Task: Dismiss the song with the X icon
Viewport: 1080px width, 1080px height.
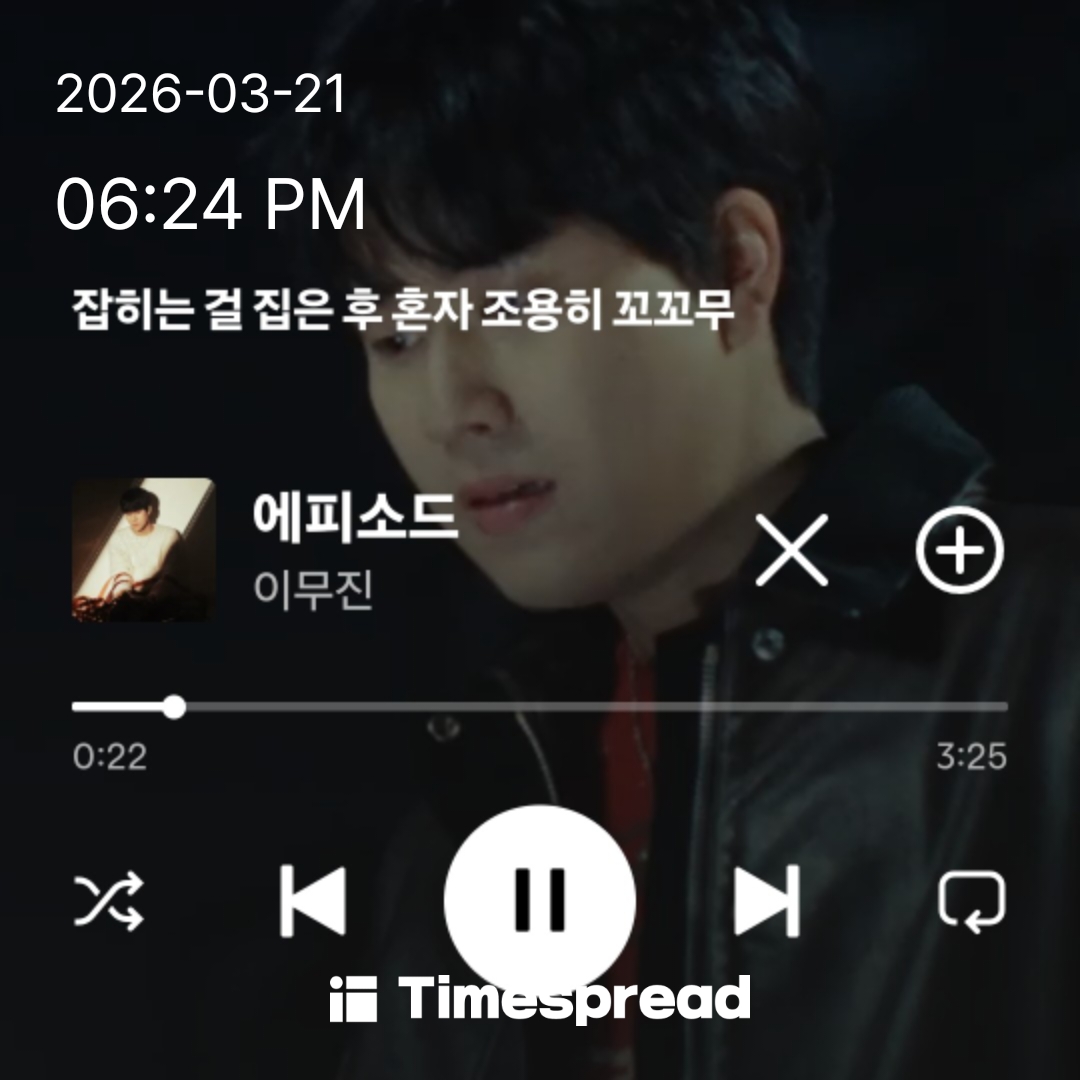Action: pos(791,550)
